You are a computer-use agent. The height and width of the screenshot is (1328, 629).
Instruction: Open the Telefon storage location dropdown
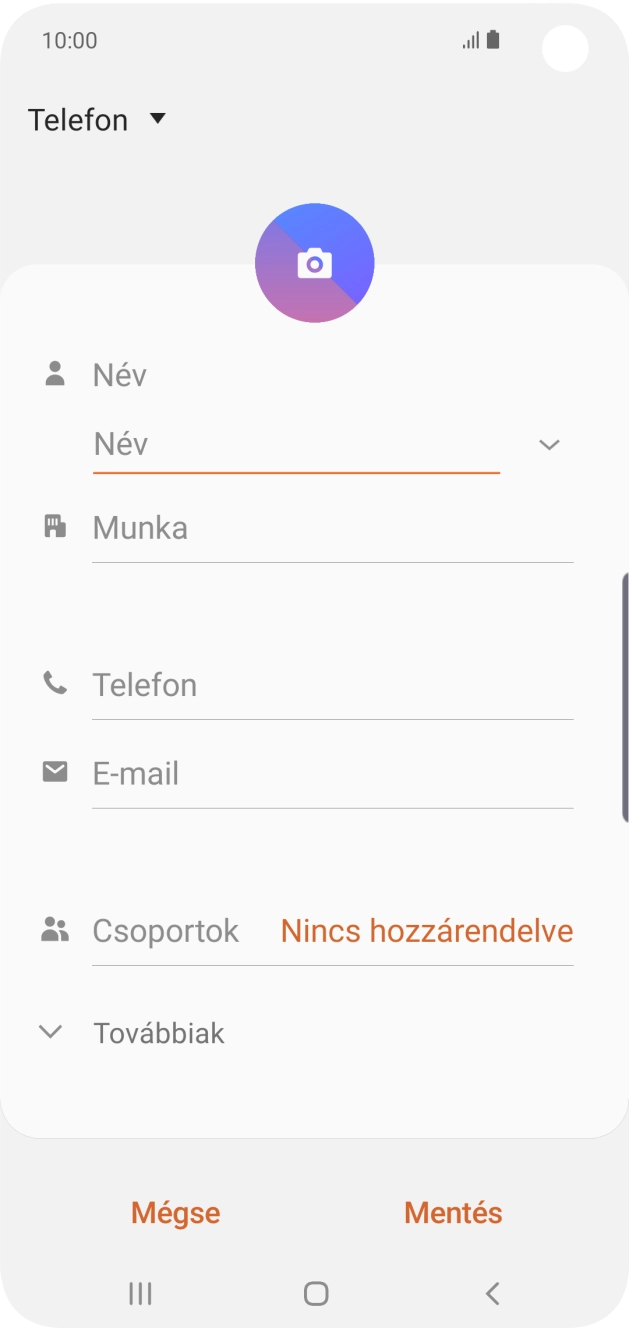pyautogui.click(x=97, y=120)
